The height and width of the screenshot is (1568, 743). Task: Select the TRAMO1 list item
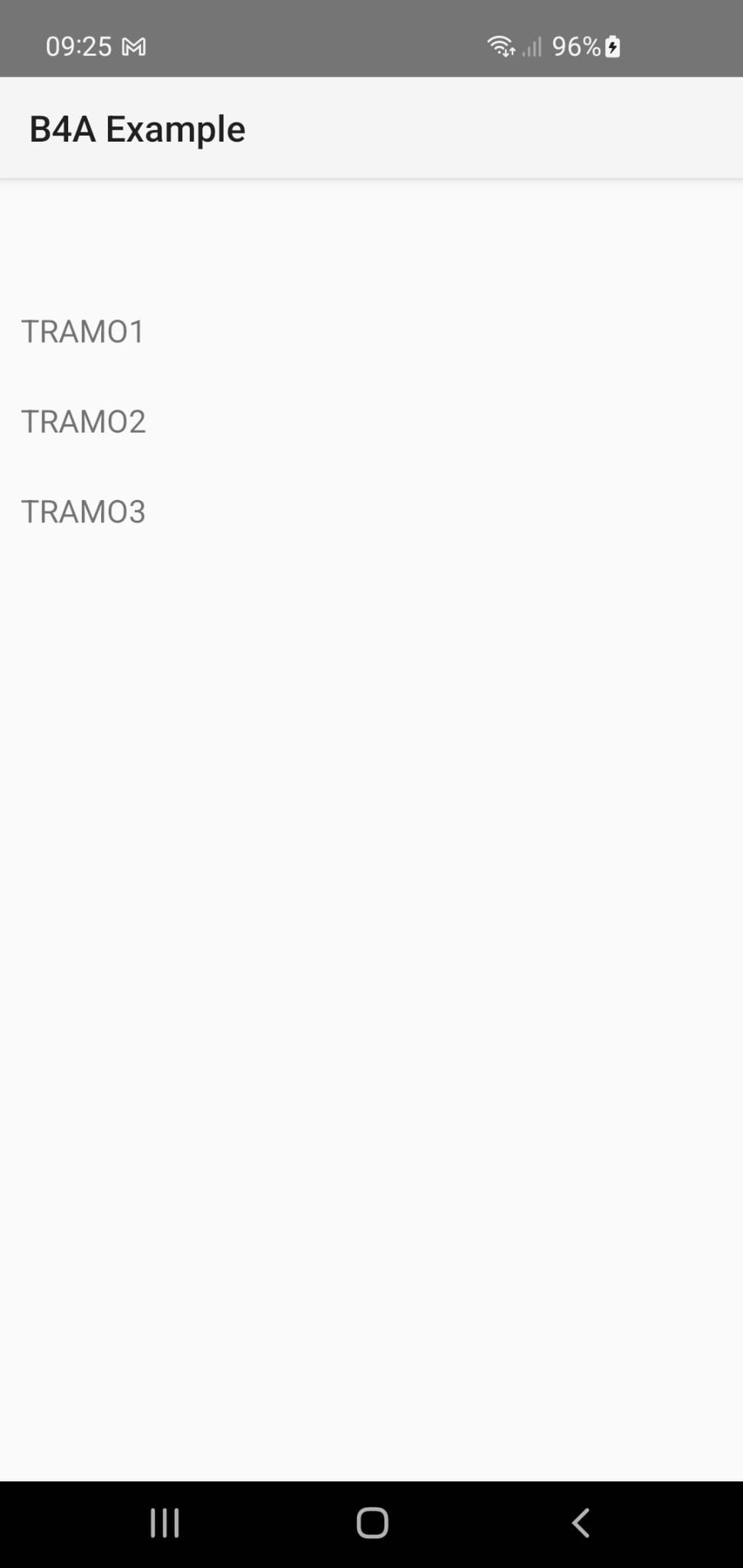click(83, 332)
